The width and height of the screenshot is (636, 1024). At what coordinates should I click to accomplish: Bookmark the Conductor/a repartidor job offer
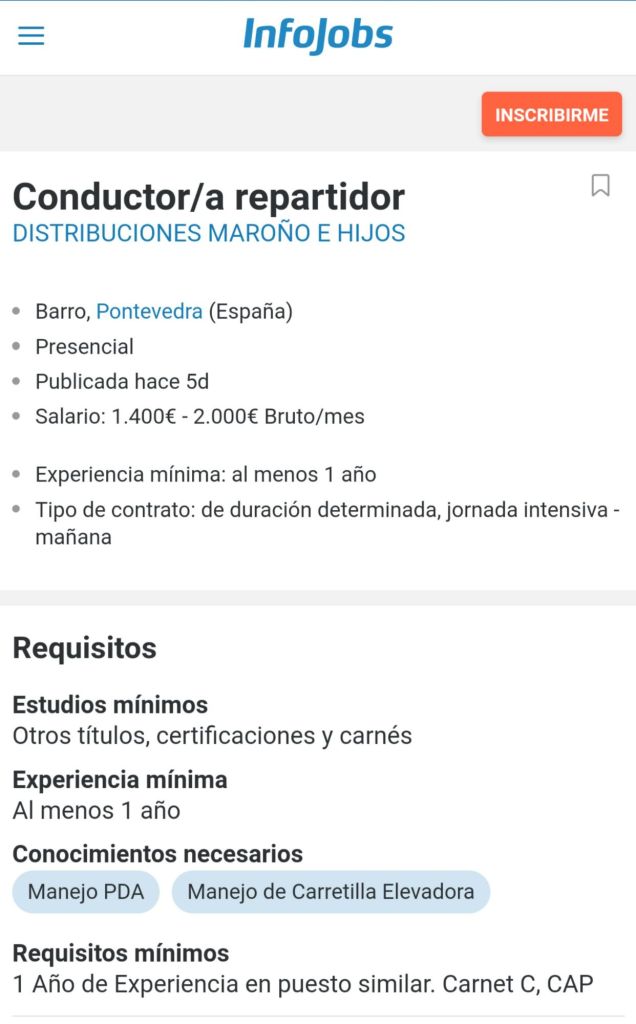pos(600,185)
